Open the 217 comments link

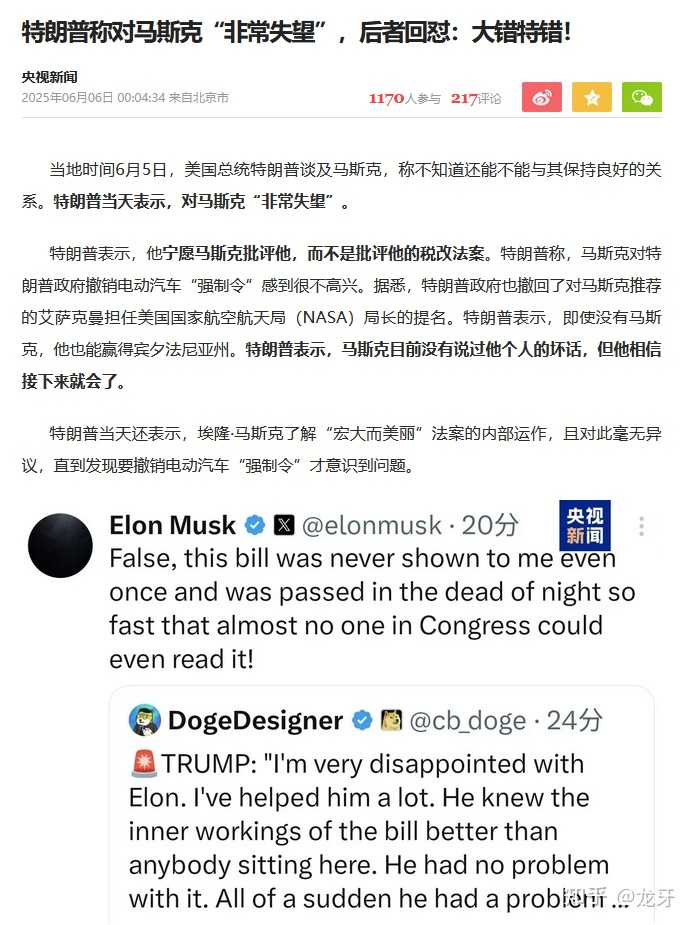[475, 98]
